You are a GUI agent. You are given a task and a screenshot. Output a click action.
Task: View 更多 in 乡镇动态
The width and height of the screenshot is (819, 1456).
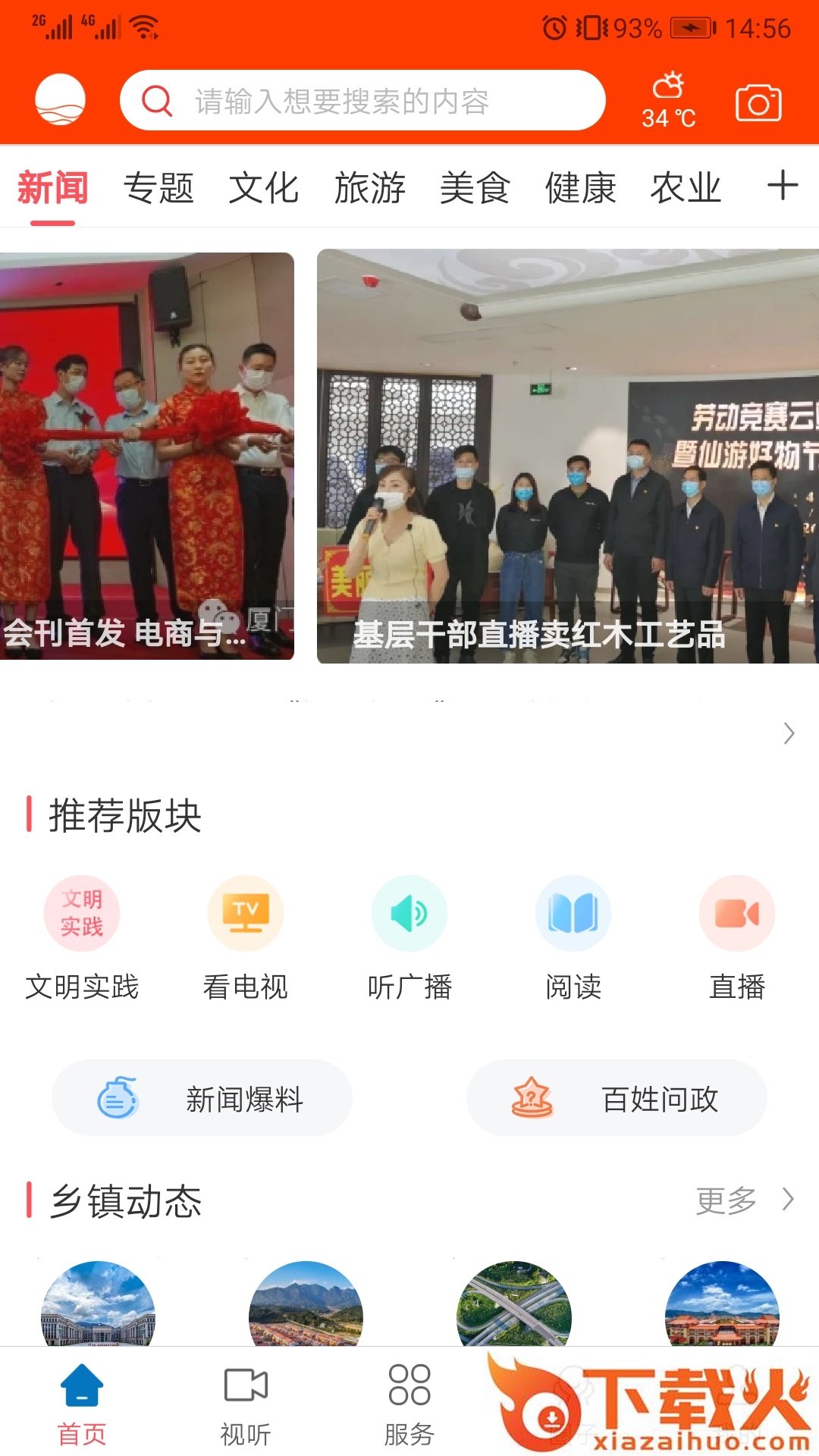(x=743, y=1200)
